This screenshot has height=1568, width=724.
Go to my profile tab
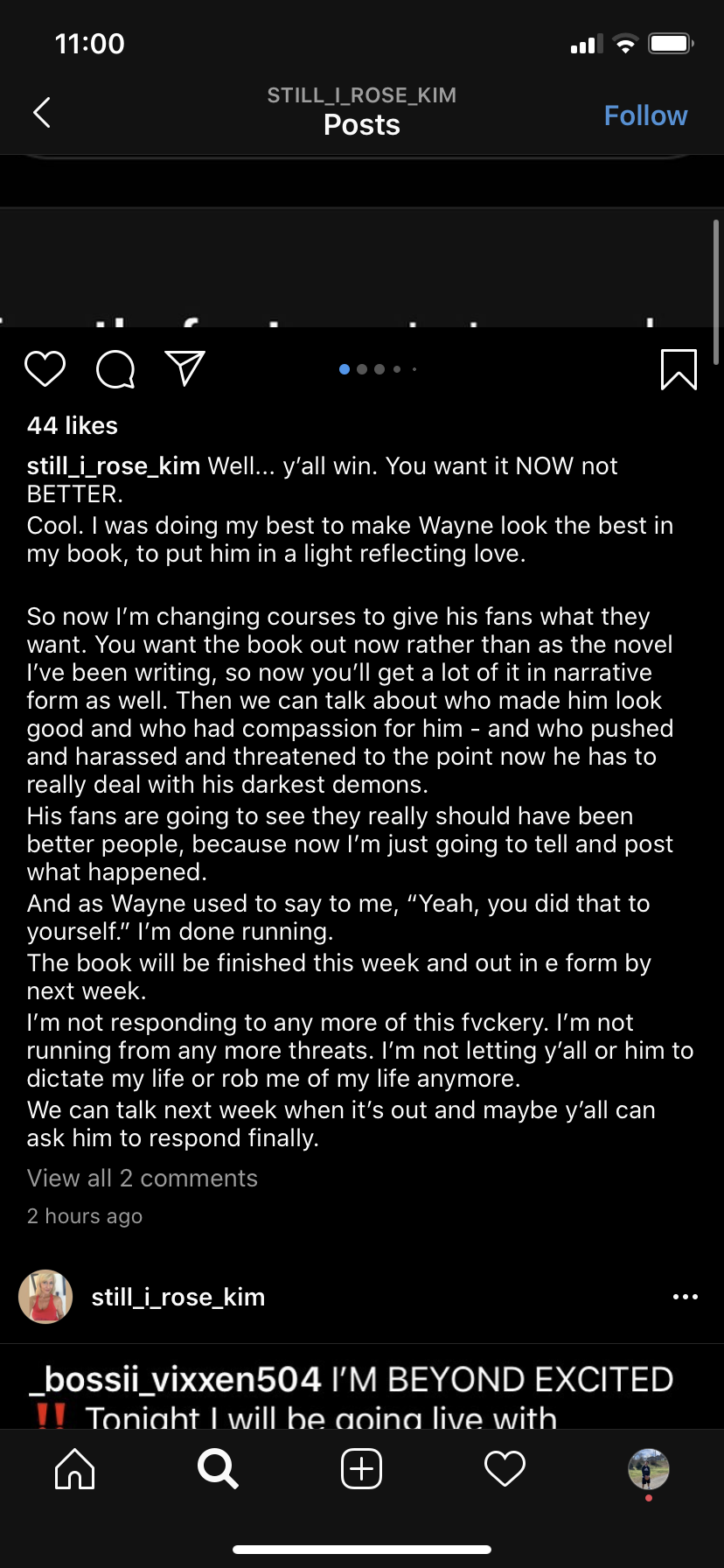[648, 1468]
